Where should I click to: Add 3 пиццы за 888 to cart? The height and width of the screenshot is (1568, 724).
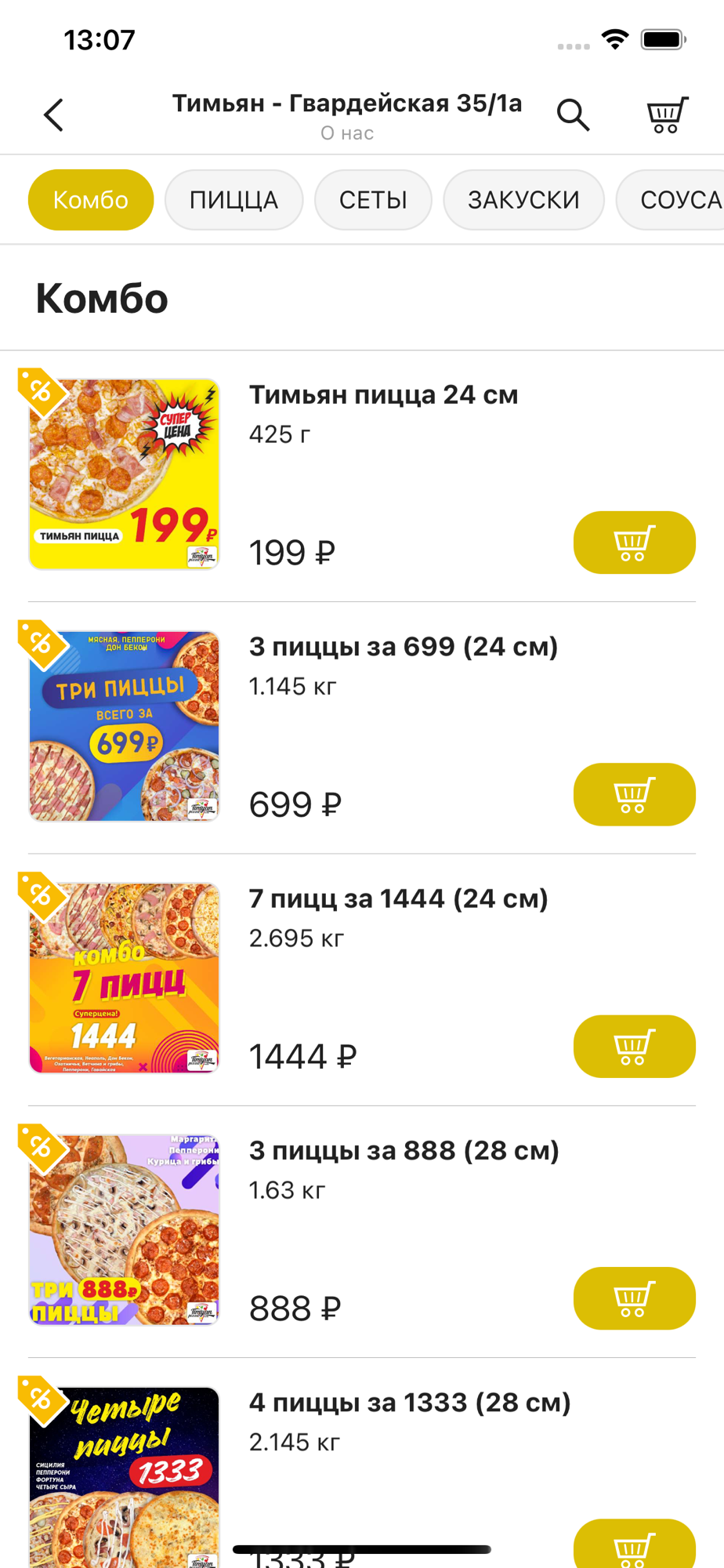pyautogui.click(x=634, y=1298)
